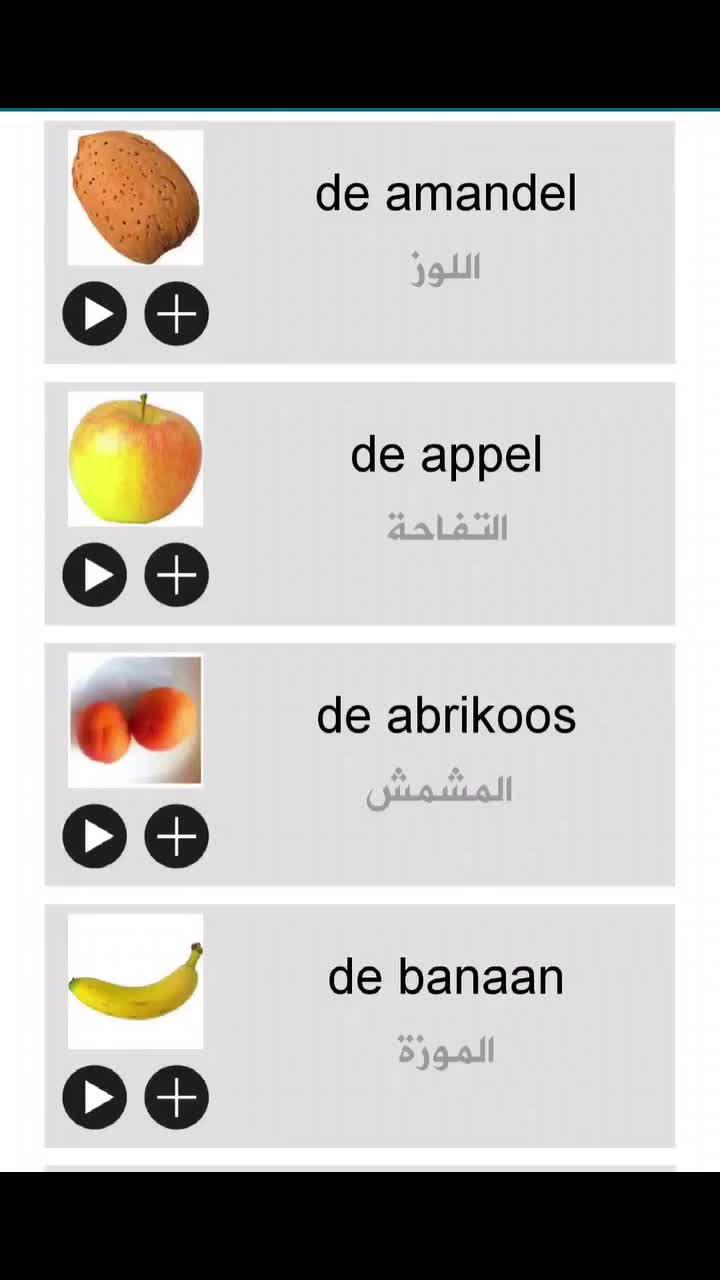The width and height of the screenshot is (720, 1280).
Task: Add de appel to your list
Action: click(177, 575)
